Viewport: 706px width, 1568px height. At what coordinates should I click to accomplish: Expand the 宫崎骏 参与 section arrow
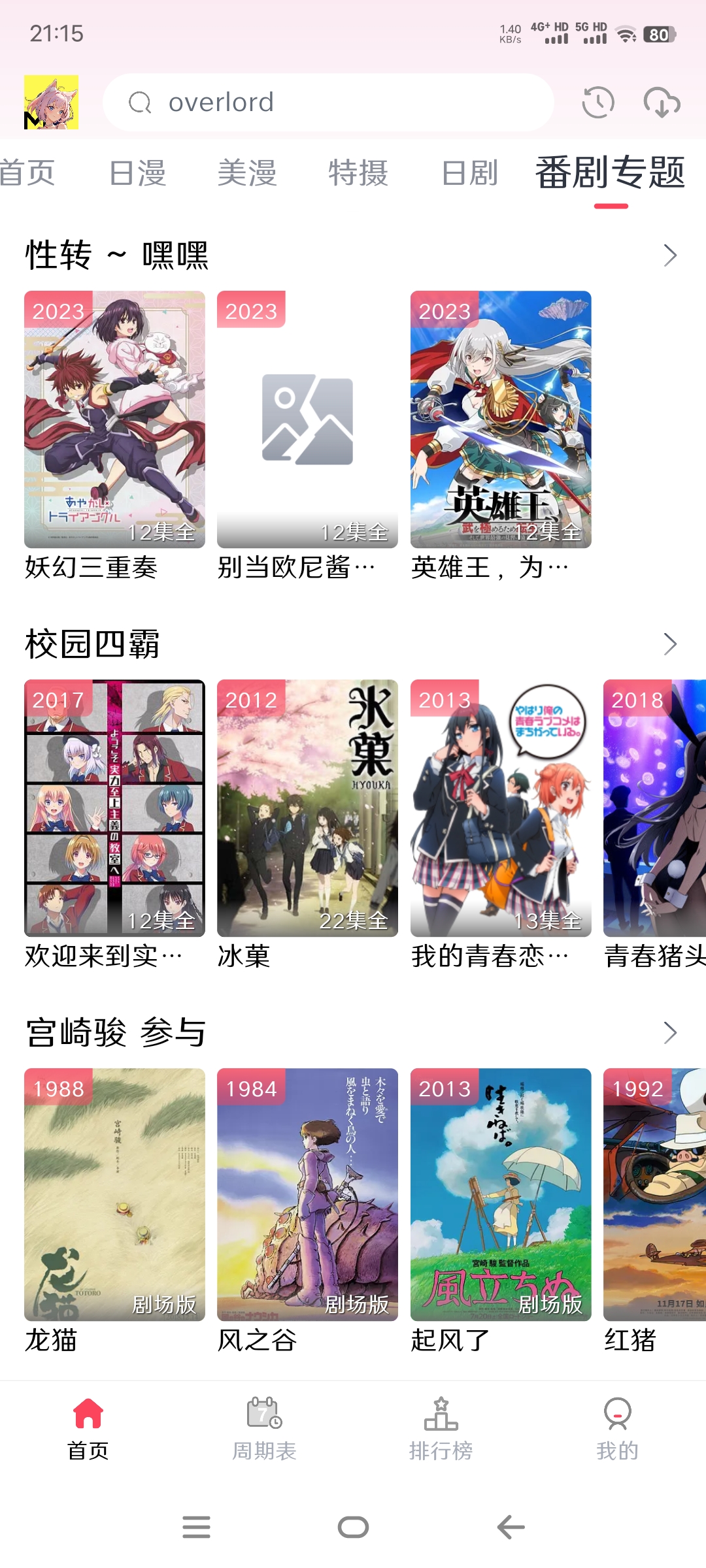tap(669, 1032)
